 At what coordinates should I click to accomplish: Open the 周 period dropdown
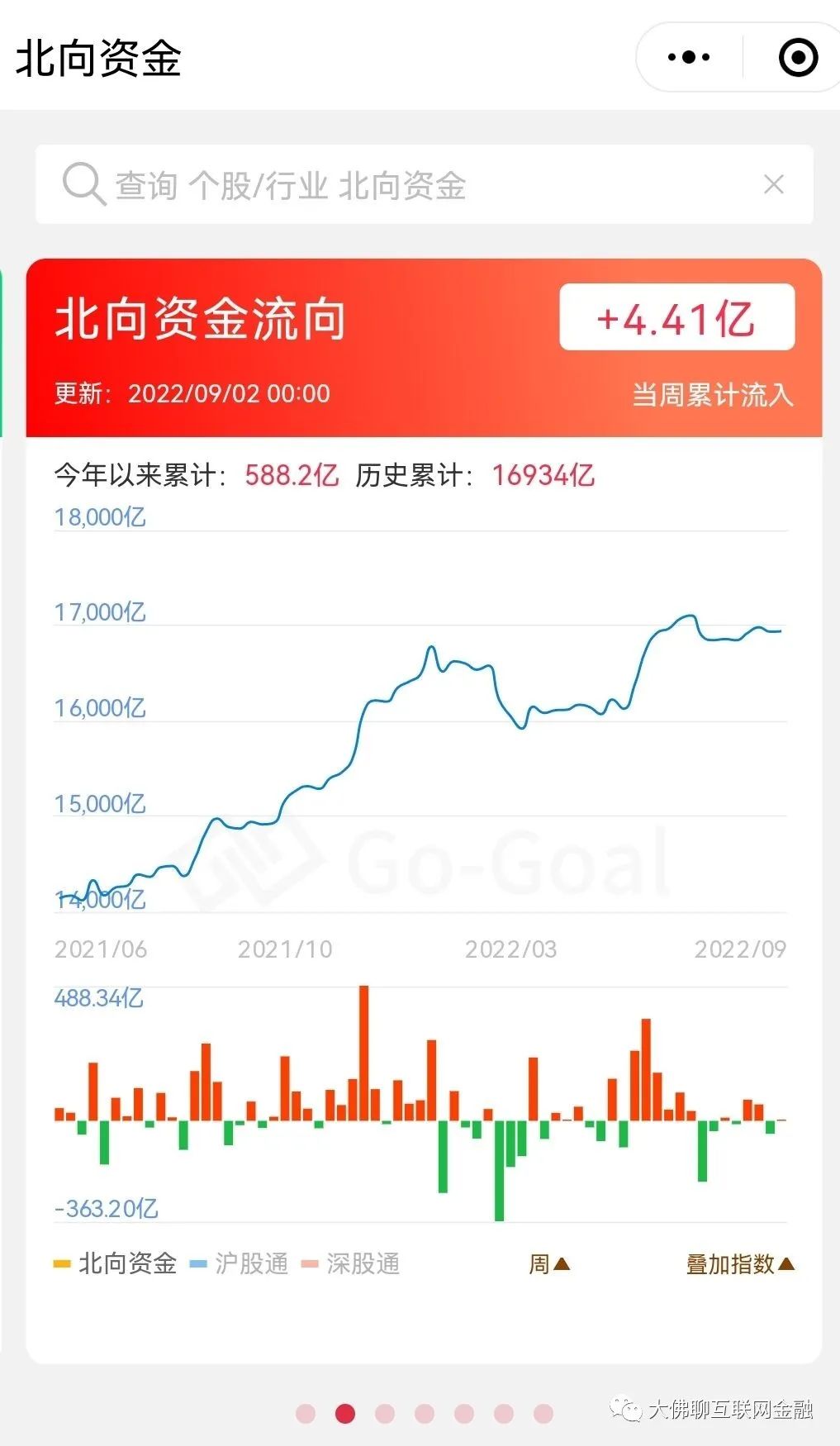click(549, 1263)
